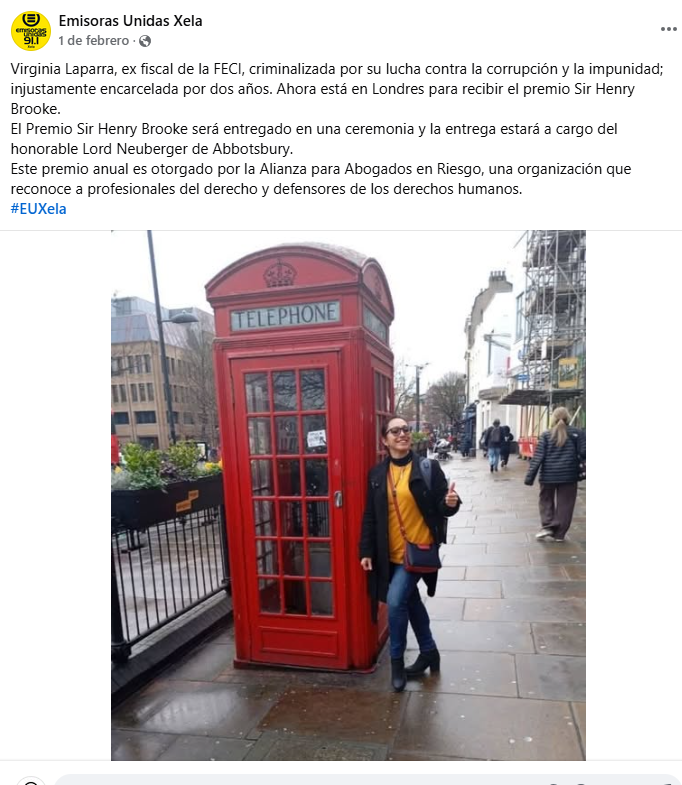This screenshot has height=785, width=682.
Task: Open the Emisoras Unidas Xela page name
Action: [130, 21]
